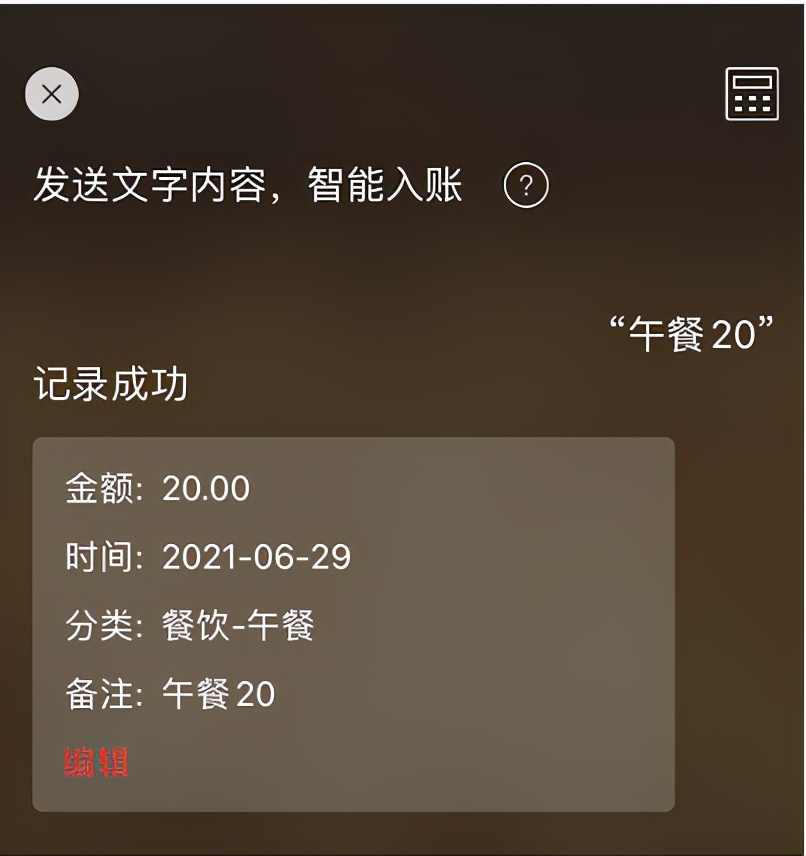Click the X close icon at top left

(52, 94)
